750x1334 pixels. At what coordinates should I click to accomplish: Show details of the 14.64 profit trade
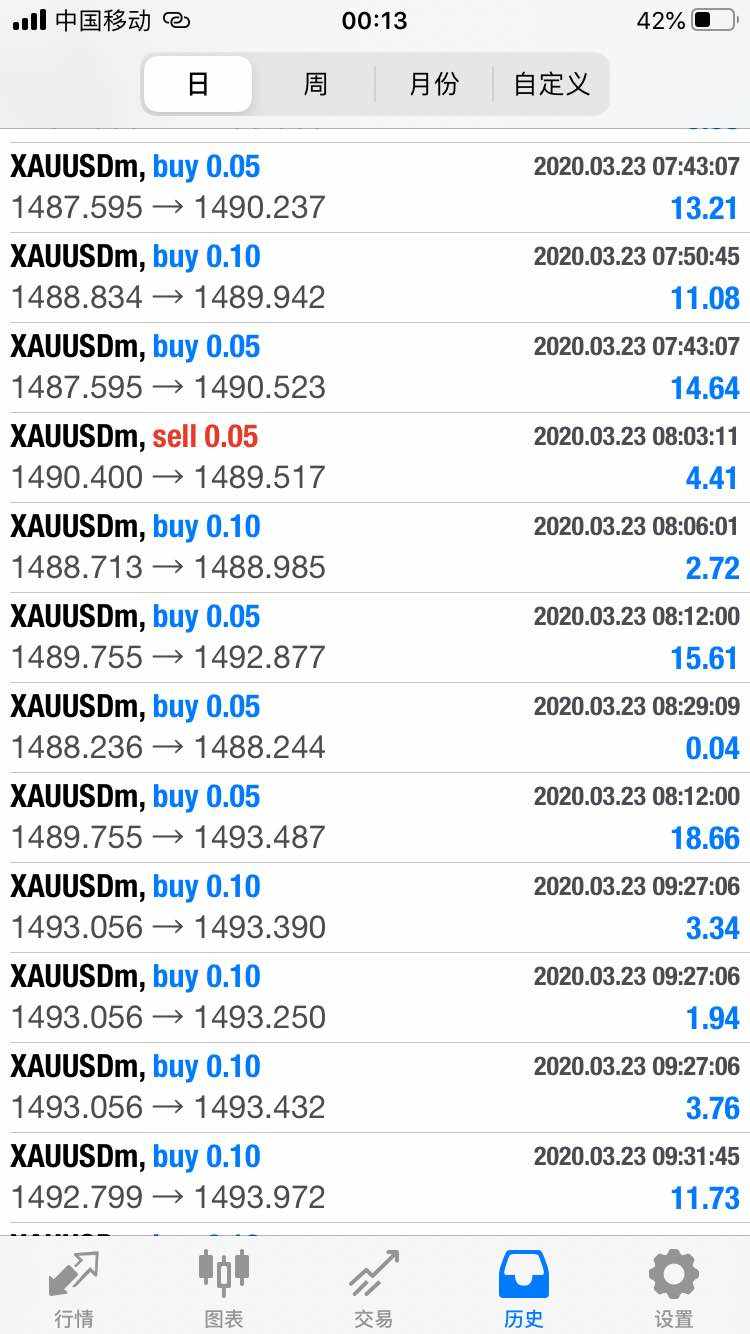(375, 367)
